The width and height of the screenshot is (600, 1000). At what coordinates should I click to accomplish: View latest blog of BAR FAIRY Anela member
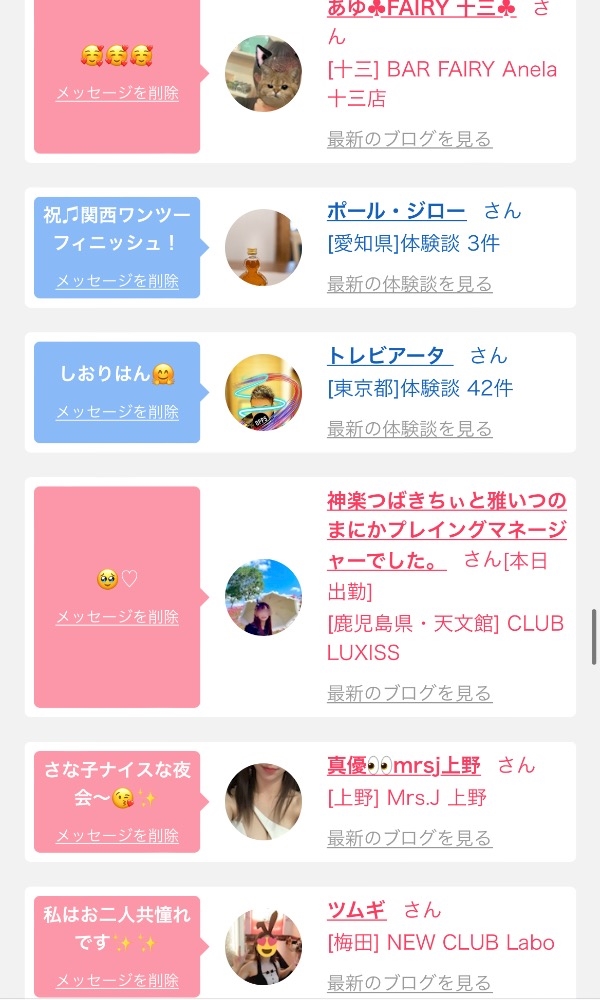pyautogui.click(x=409, y=139)
